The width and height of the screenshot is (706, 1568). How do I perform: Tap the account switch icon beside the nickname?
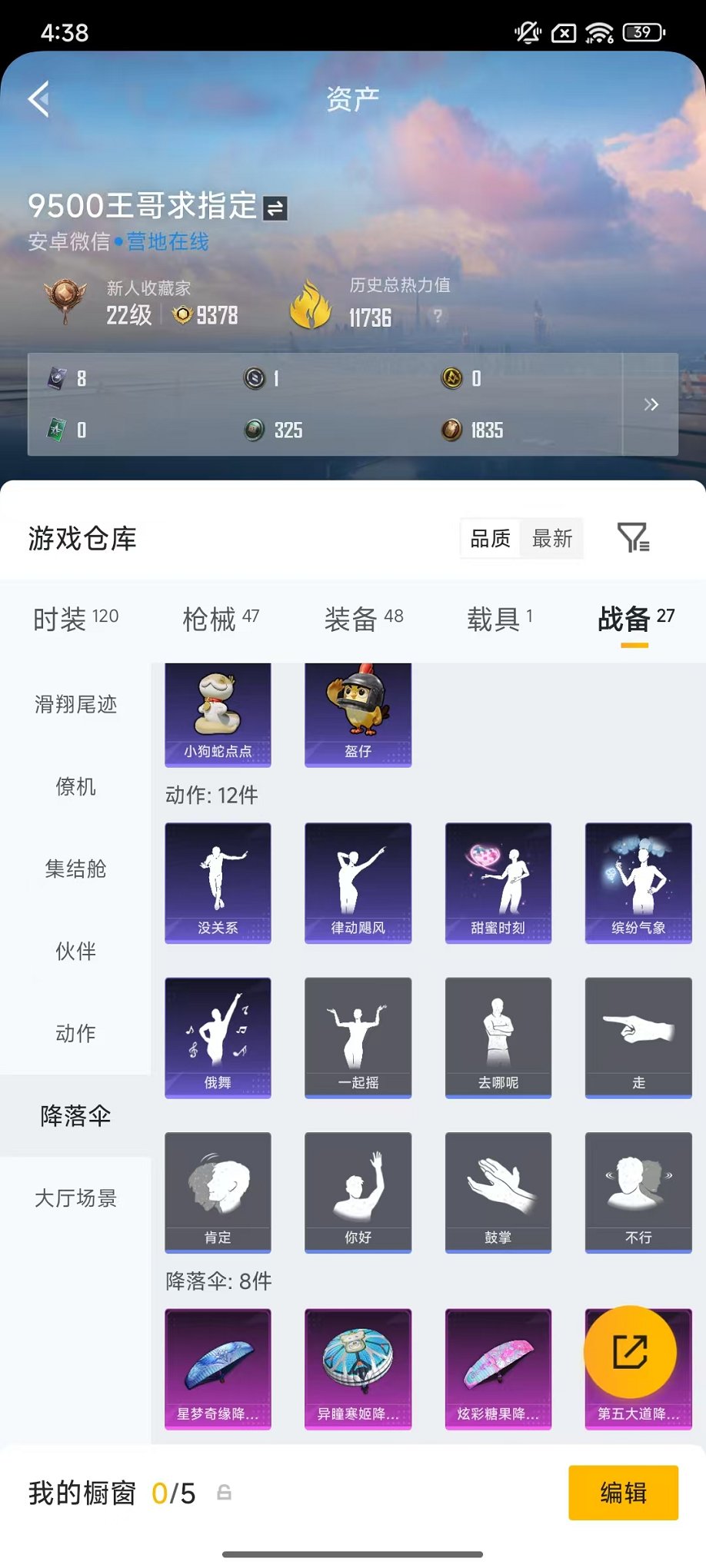pyautogui.click(x=275, y=208)
